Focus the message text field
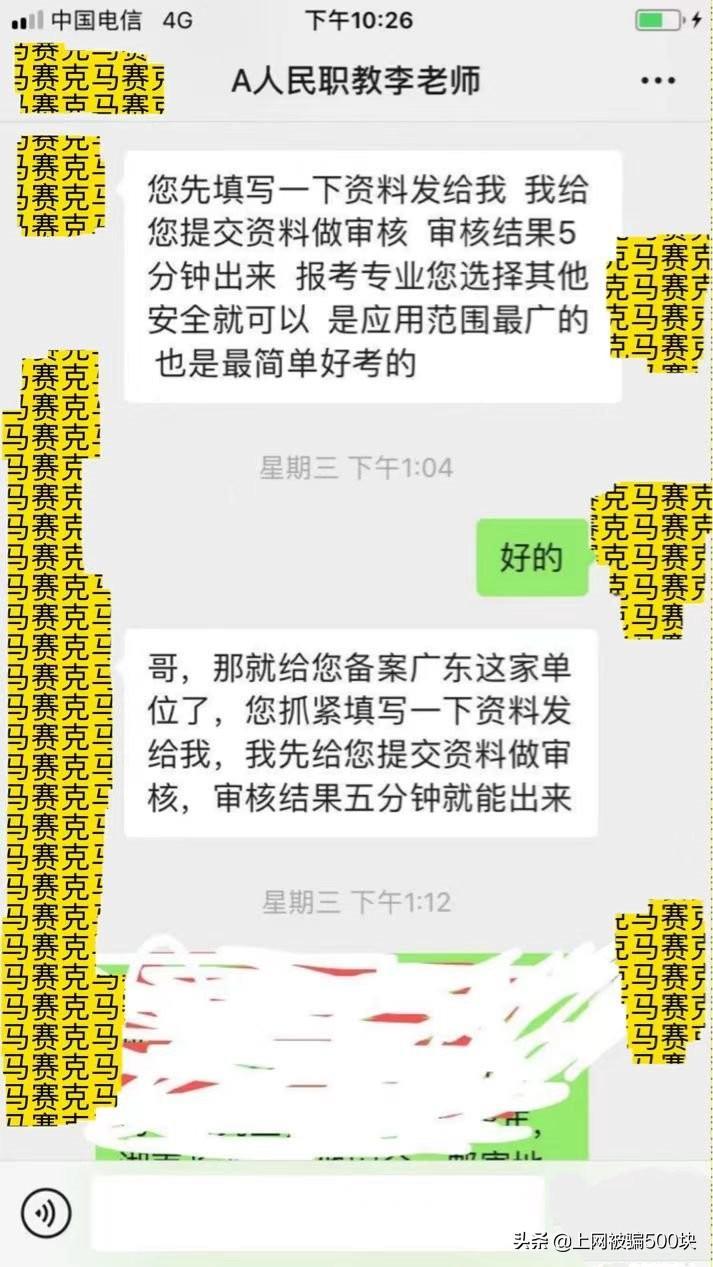713x1267 pixels. click(318, 1213)
